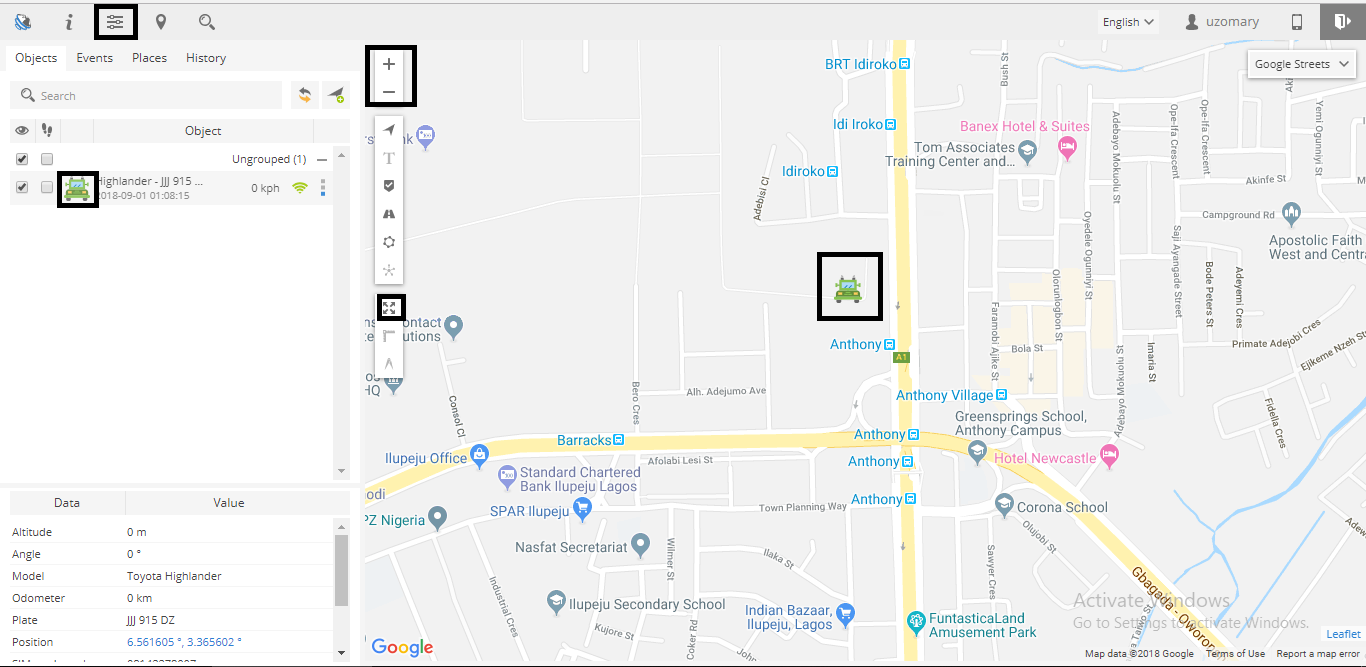
Task: Collapse the Ungrouped (1) group
Action: pos(322,159)
